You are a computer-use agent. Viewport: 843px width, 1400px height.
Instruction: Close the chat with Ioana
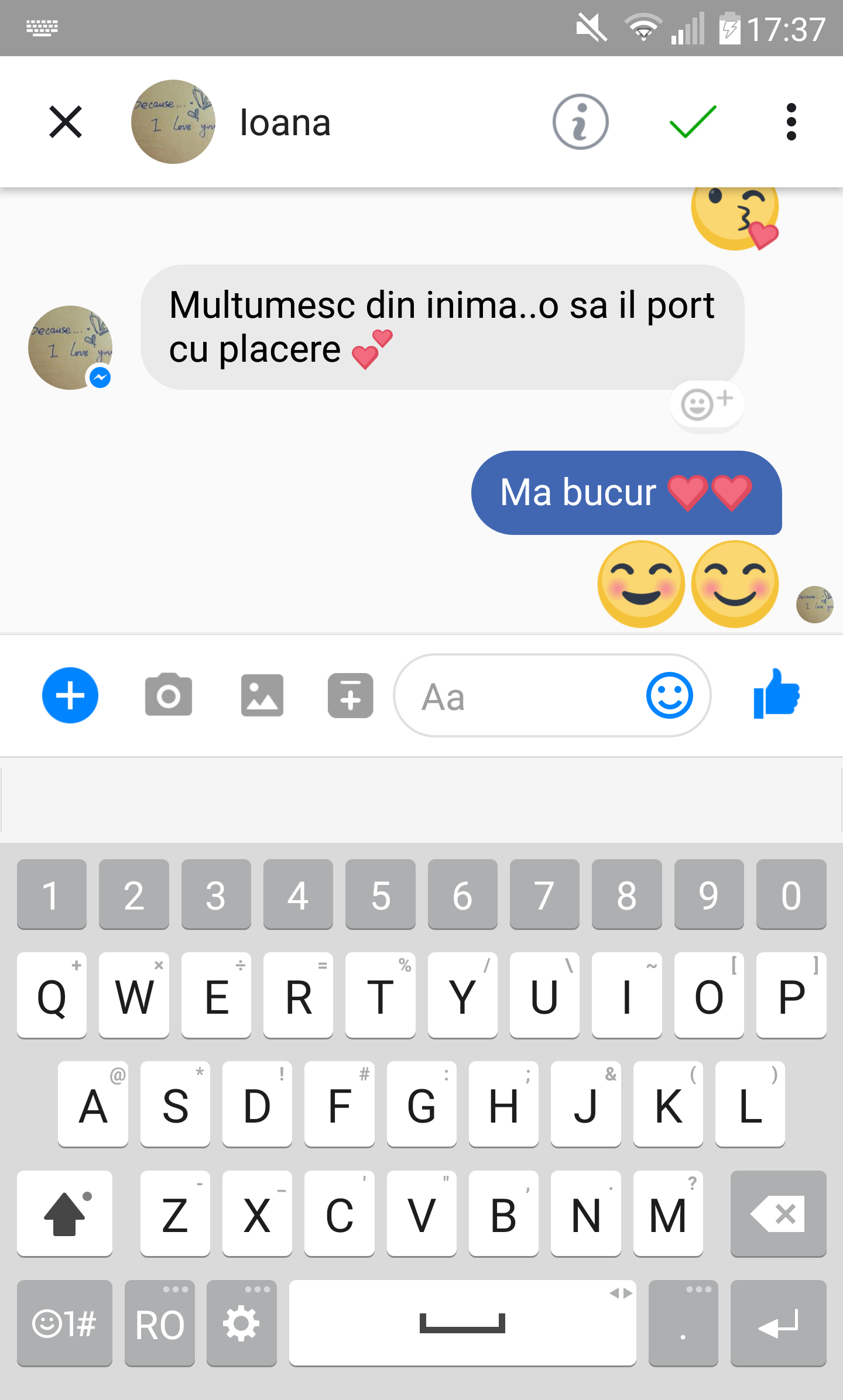tap(66, 122)
